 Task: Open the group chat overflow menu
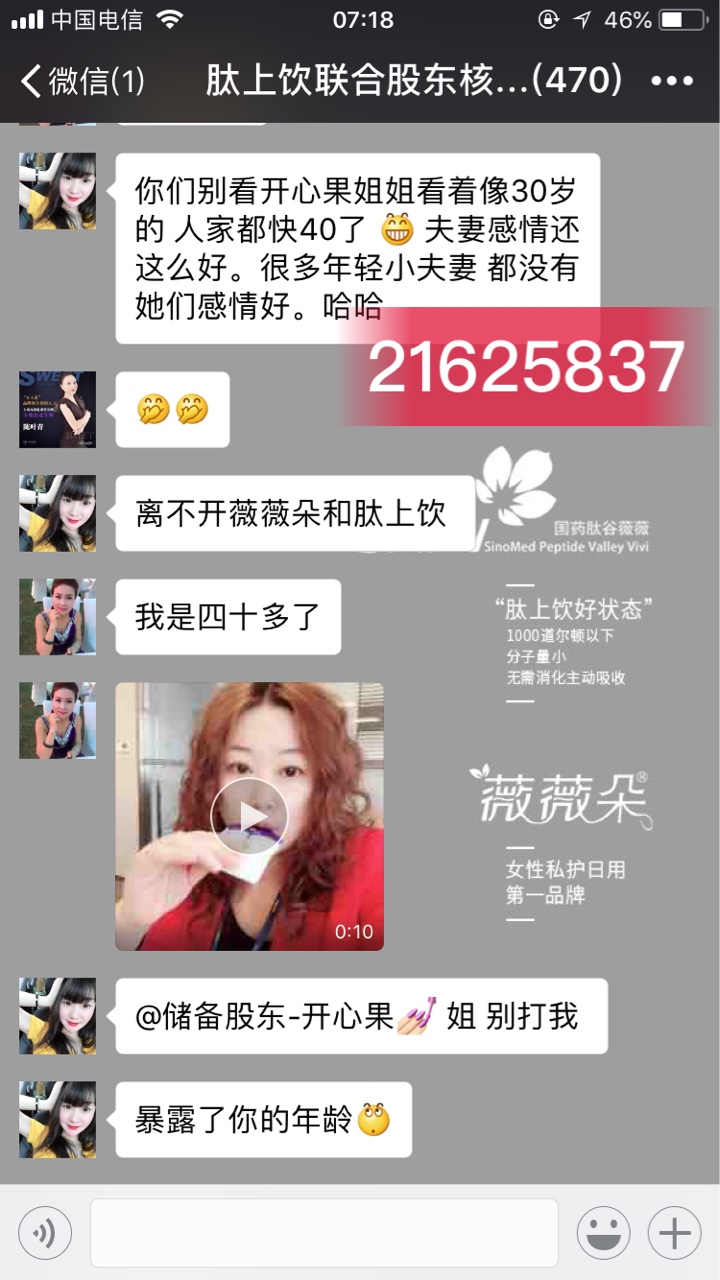coord(672,81)
